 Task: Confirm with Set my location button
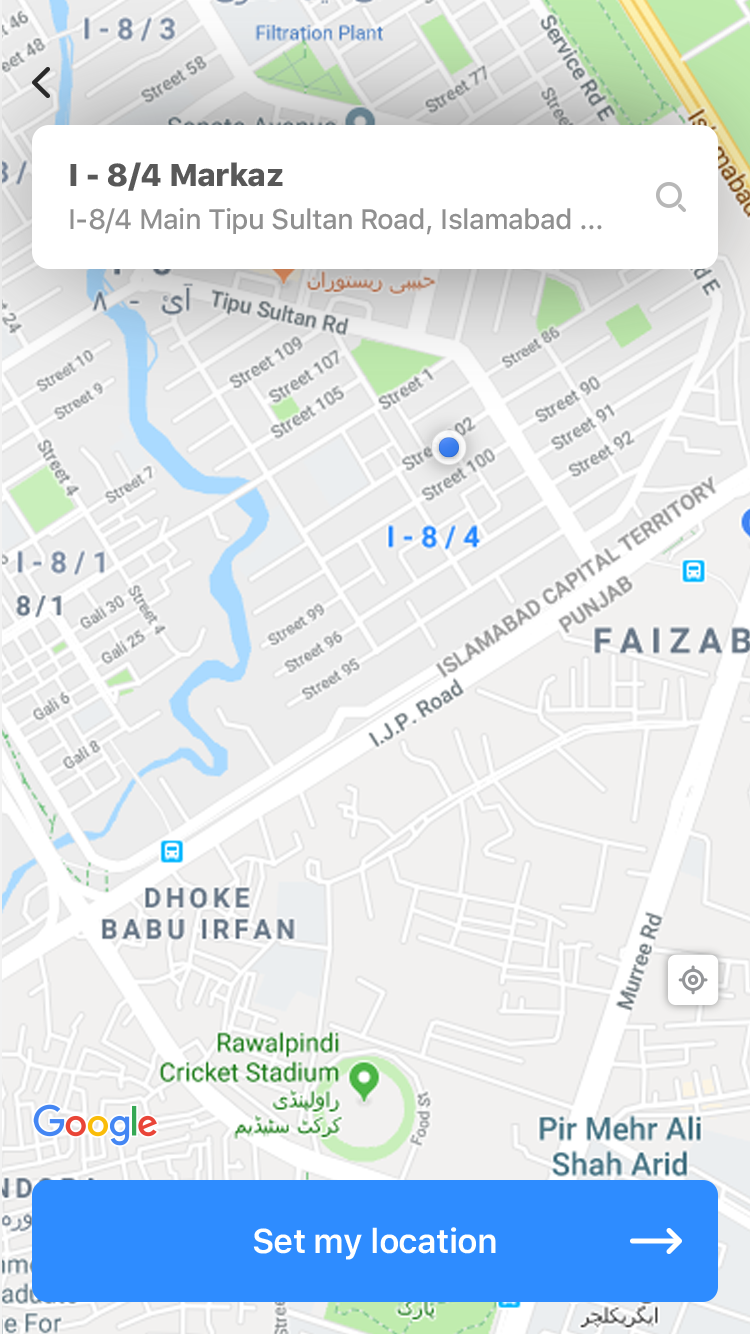coord(375,1241)
